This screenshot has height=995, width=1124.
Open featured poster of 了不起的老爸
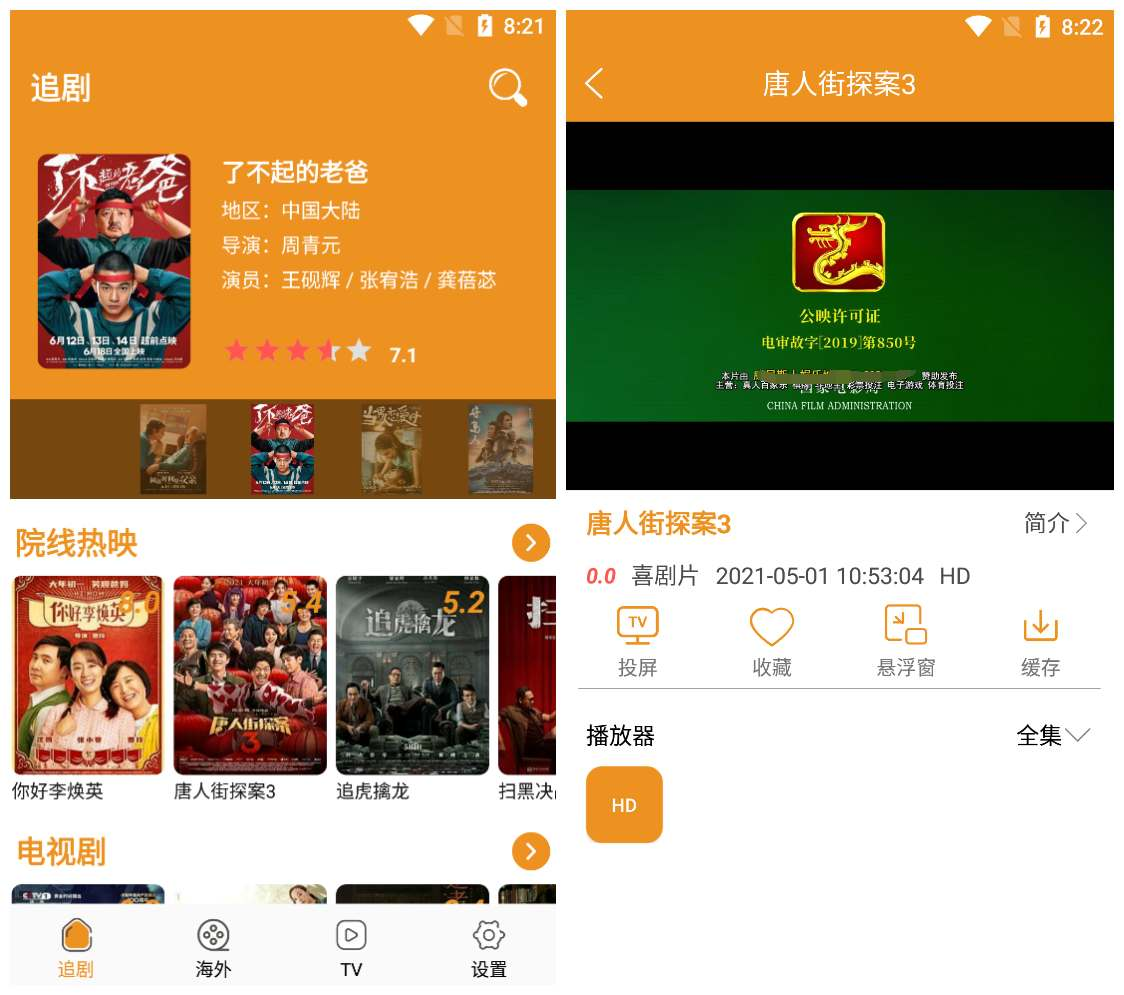114,261
